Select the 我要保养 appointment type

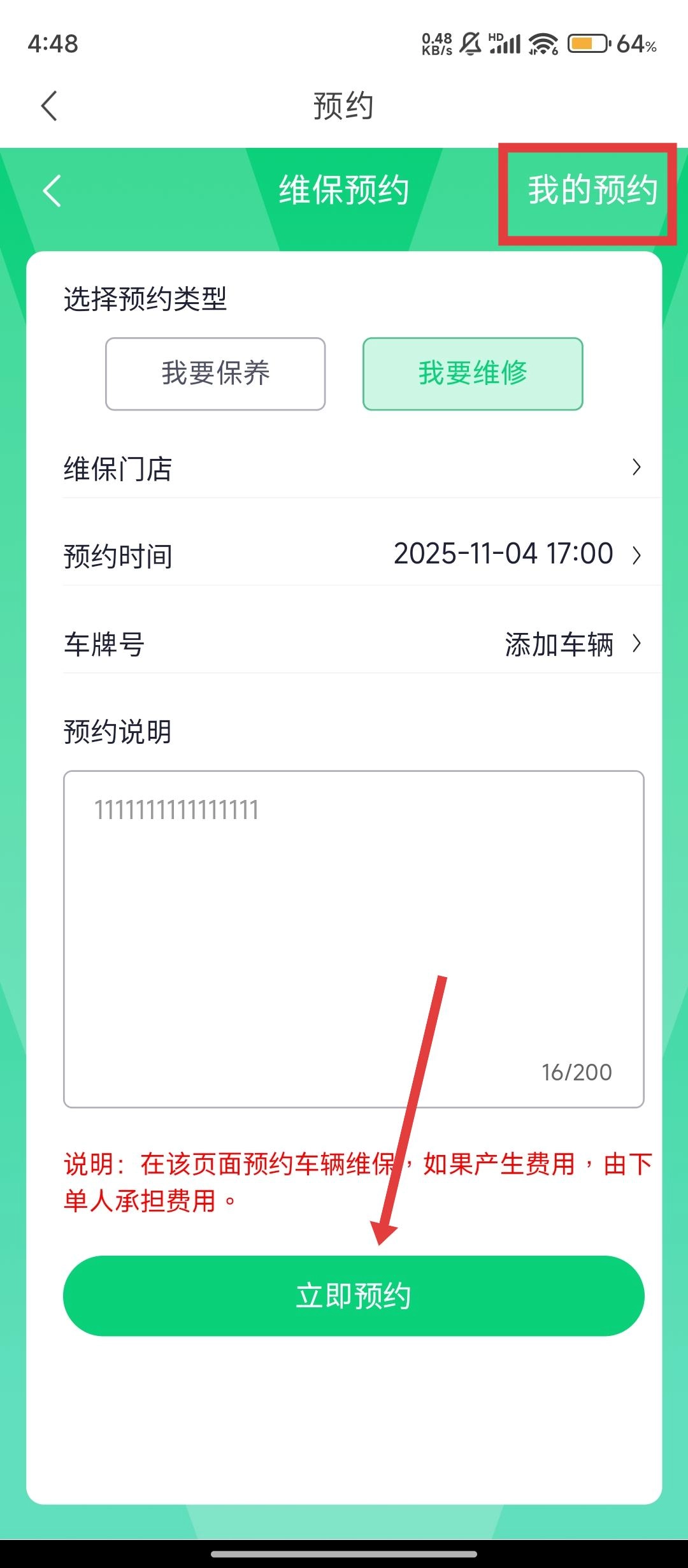215,374
